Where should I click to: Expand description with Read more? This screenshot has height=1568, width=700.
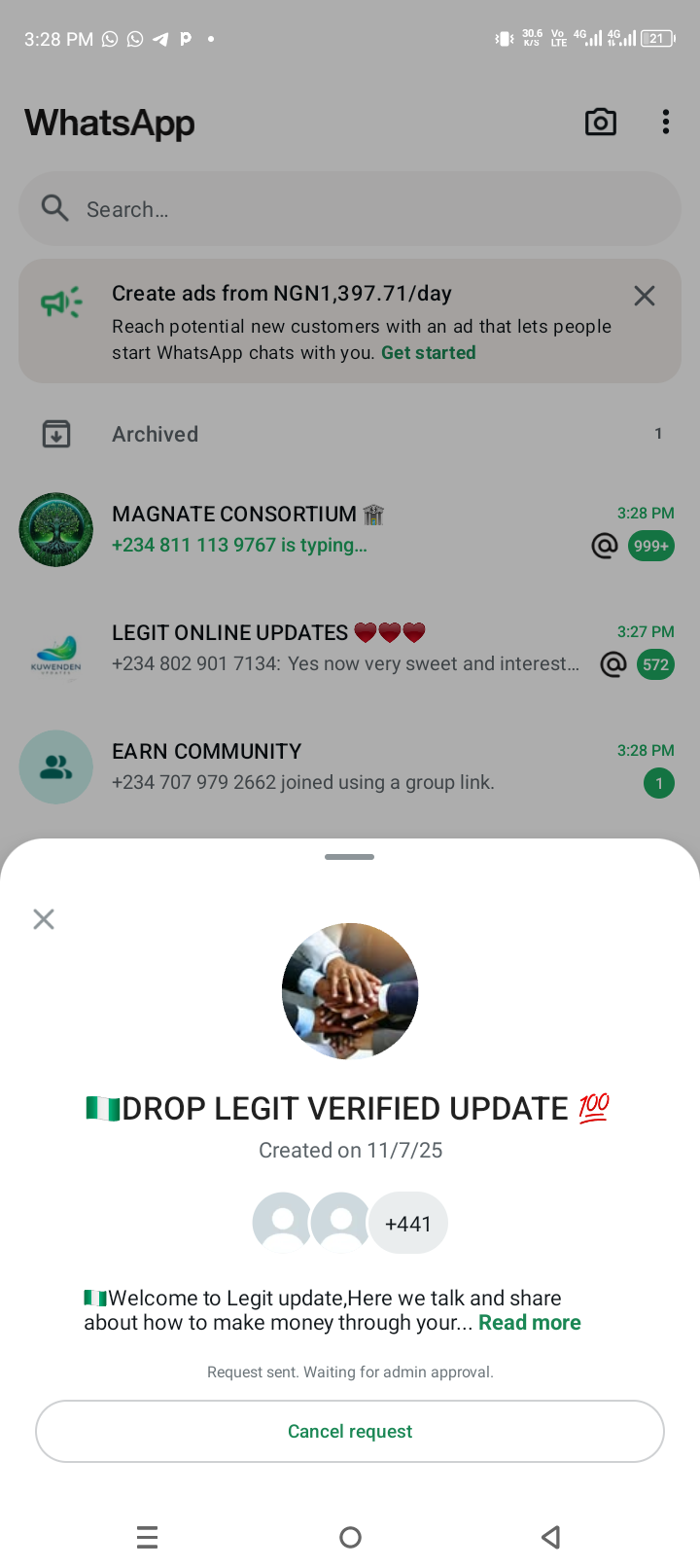coord(530,1323)
